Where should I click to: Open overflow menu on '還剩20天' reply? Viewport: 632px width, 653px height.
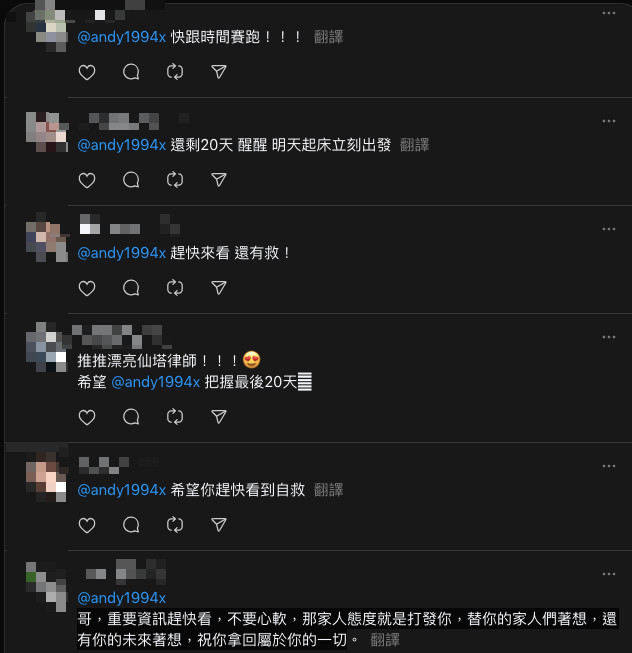click(608, 121)
